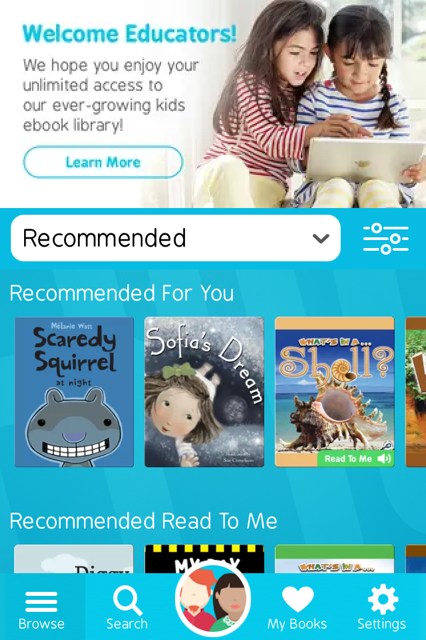
Task: Go to the Search tab
Action: (x=127, y=608)
